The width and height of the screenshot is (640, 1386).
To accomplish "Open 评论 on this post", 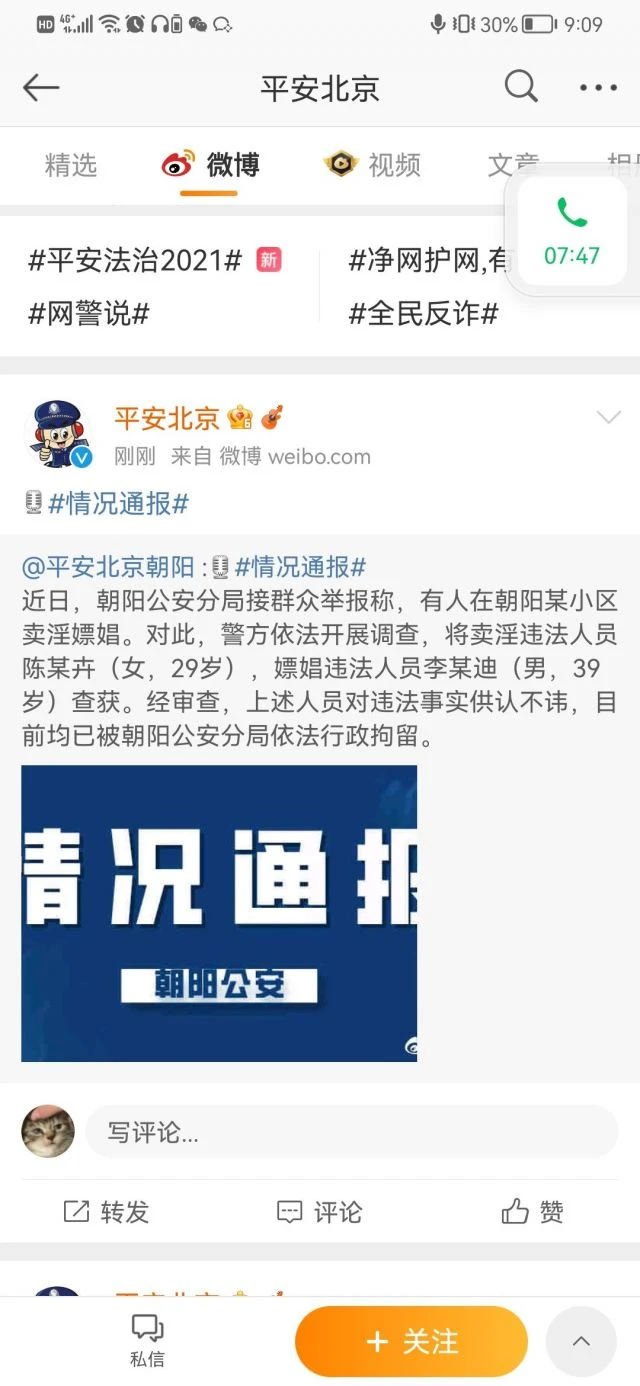I will (319, 1212).
